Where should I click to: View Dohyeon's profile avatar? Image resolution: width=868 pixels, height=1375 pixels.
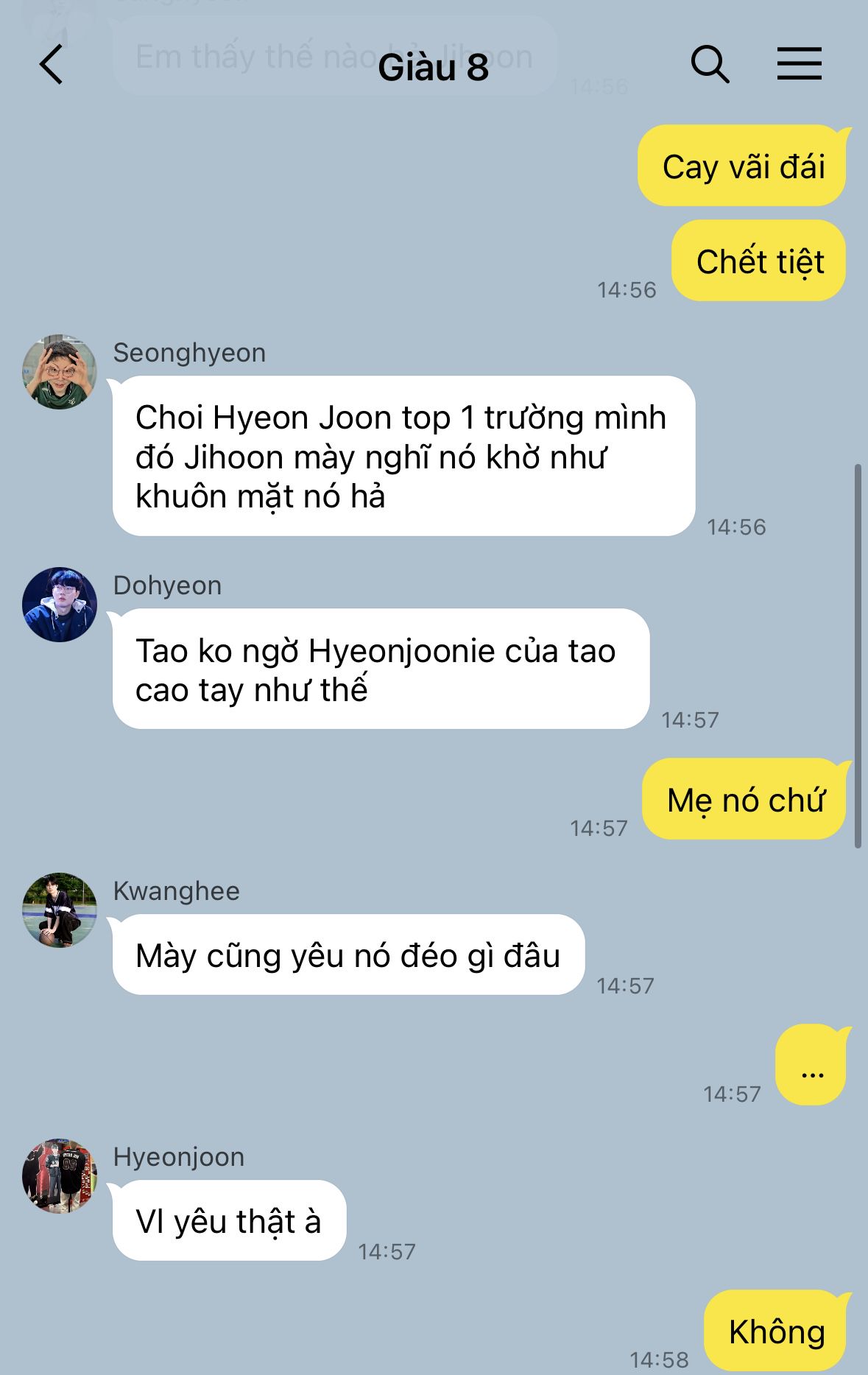point(60,605)
